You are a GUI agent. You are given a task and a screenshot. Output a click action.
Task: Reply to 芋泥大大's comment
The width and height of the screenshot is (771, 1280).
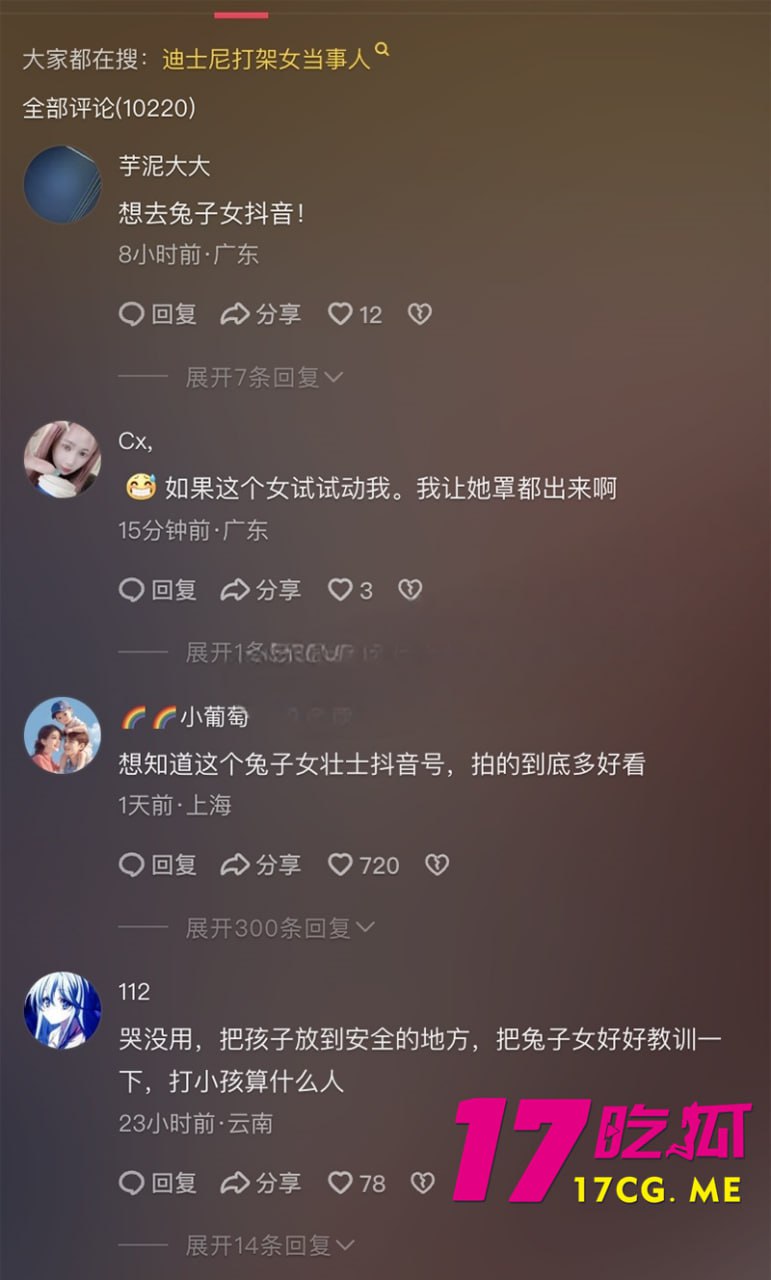click(x=158, y=314)
